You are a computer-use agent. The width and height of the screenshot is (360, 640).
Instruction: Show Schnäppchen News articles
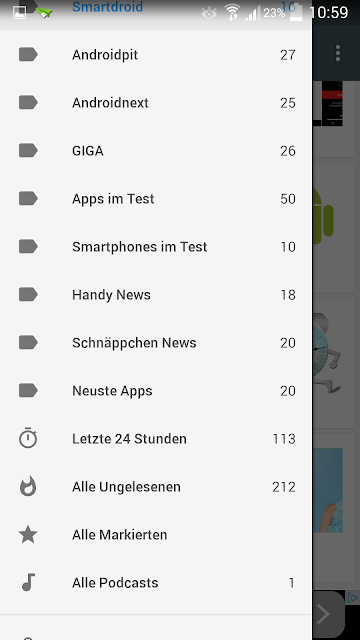[x=156, y=342]
